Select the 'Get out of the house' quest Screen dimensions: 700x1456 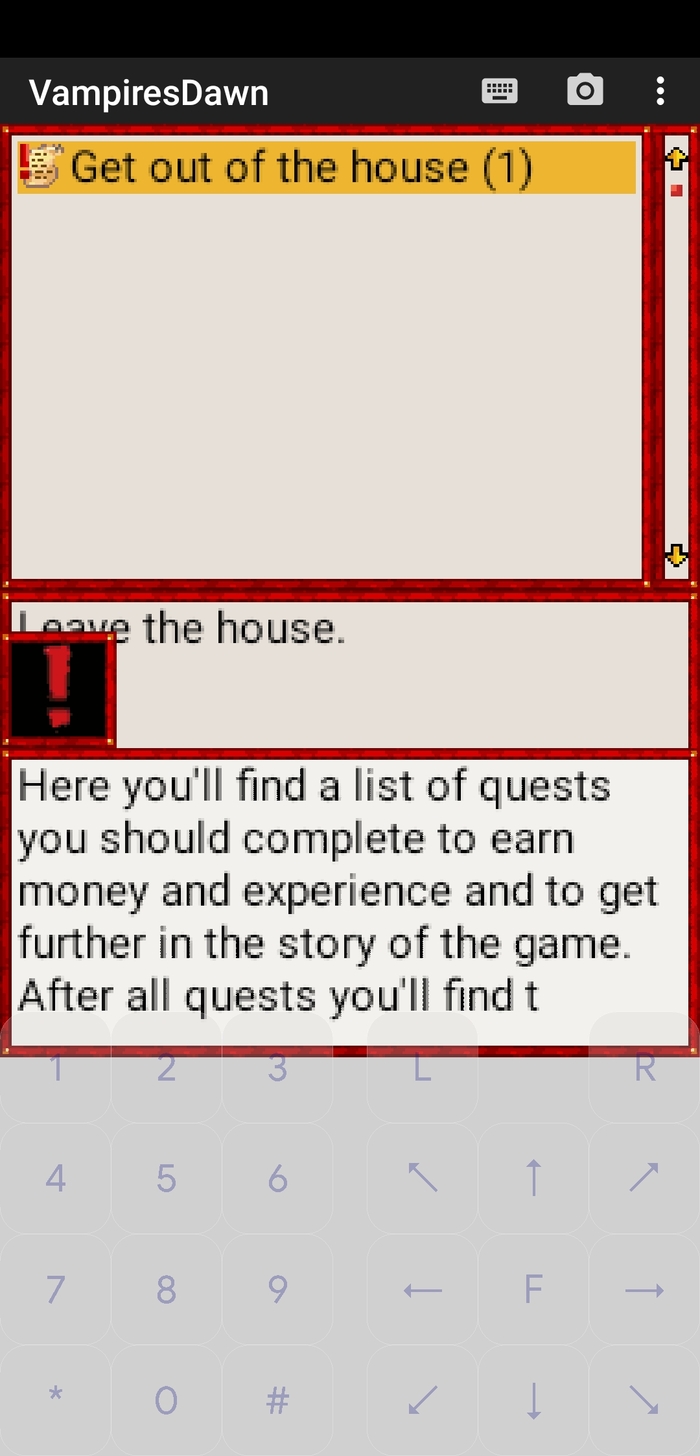tap(327, 167)
